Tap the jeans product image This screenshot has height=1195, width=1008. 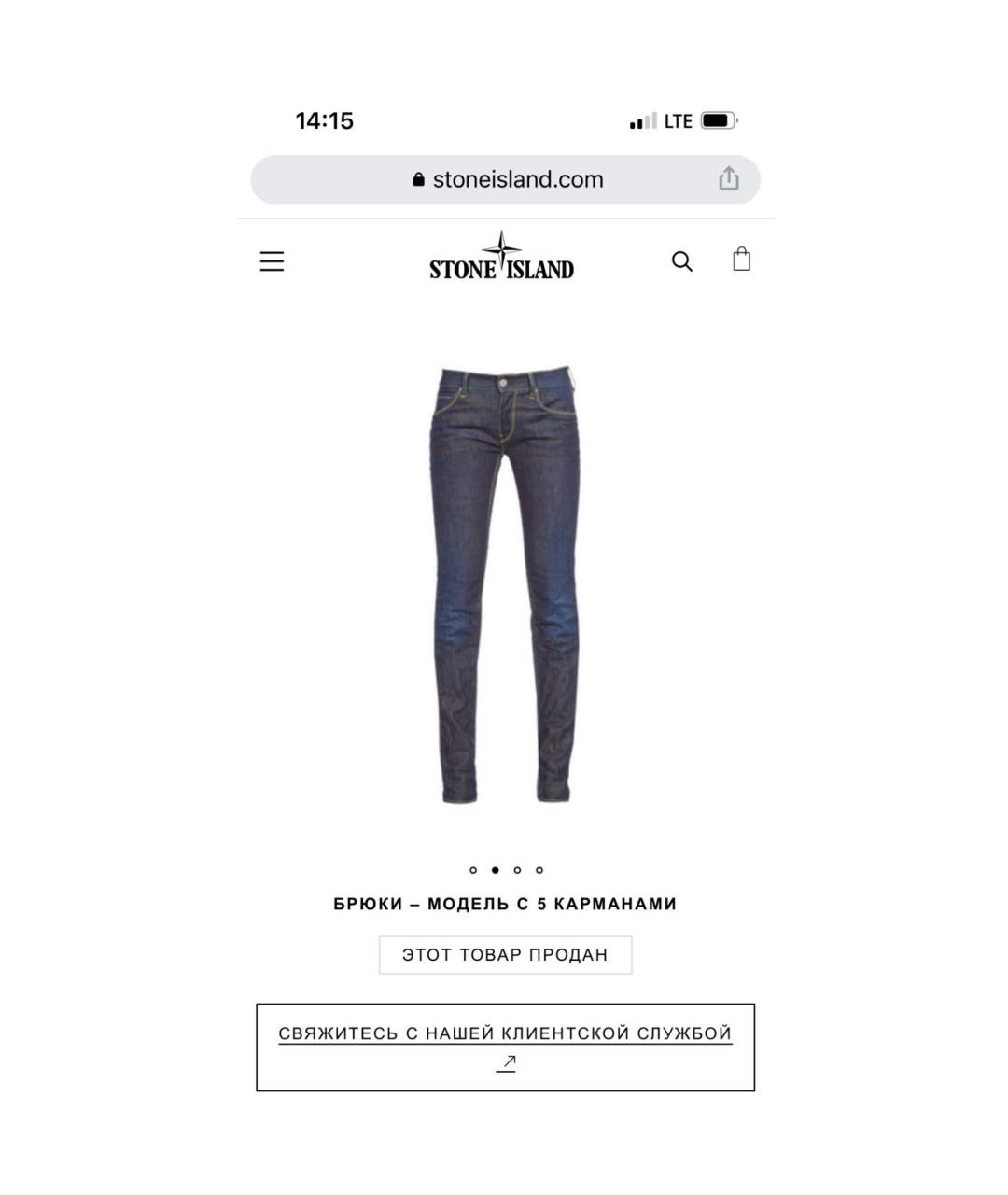[505, 584]
